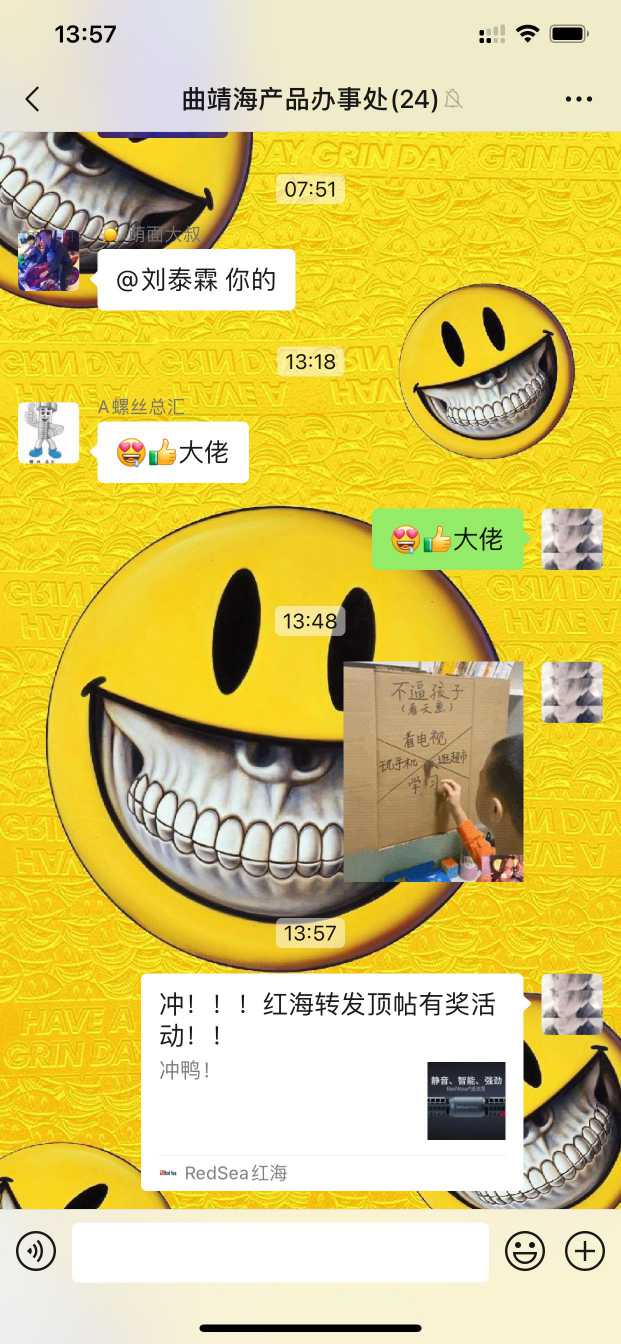View the cardboard sign photo message
The image size is (621, 1344).
point(433,771)
